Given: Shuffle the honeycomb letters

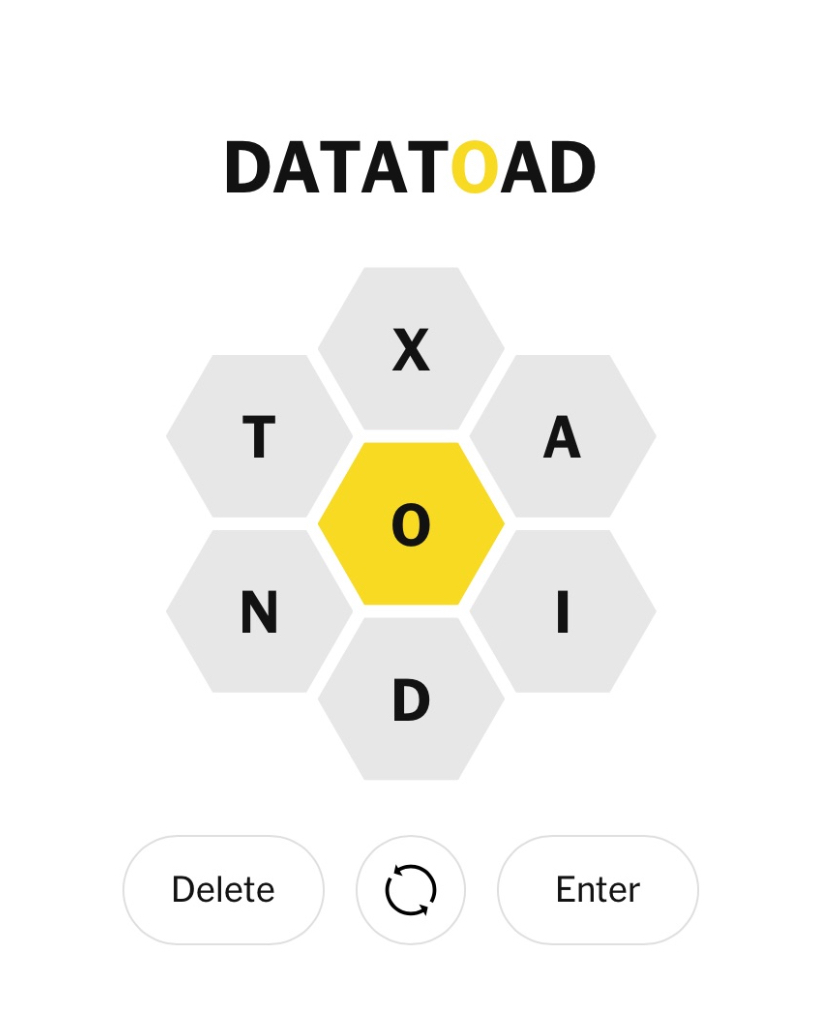Looking at the screenshot, I should coord(411,889).
